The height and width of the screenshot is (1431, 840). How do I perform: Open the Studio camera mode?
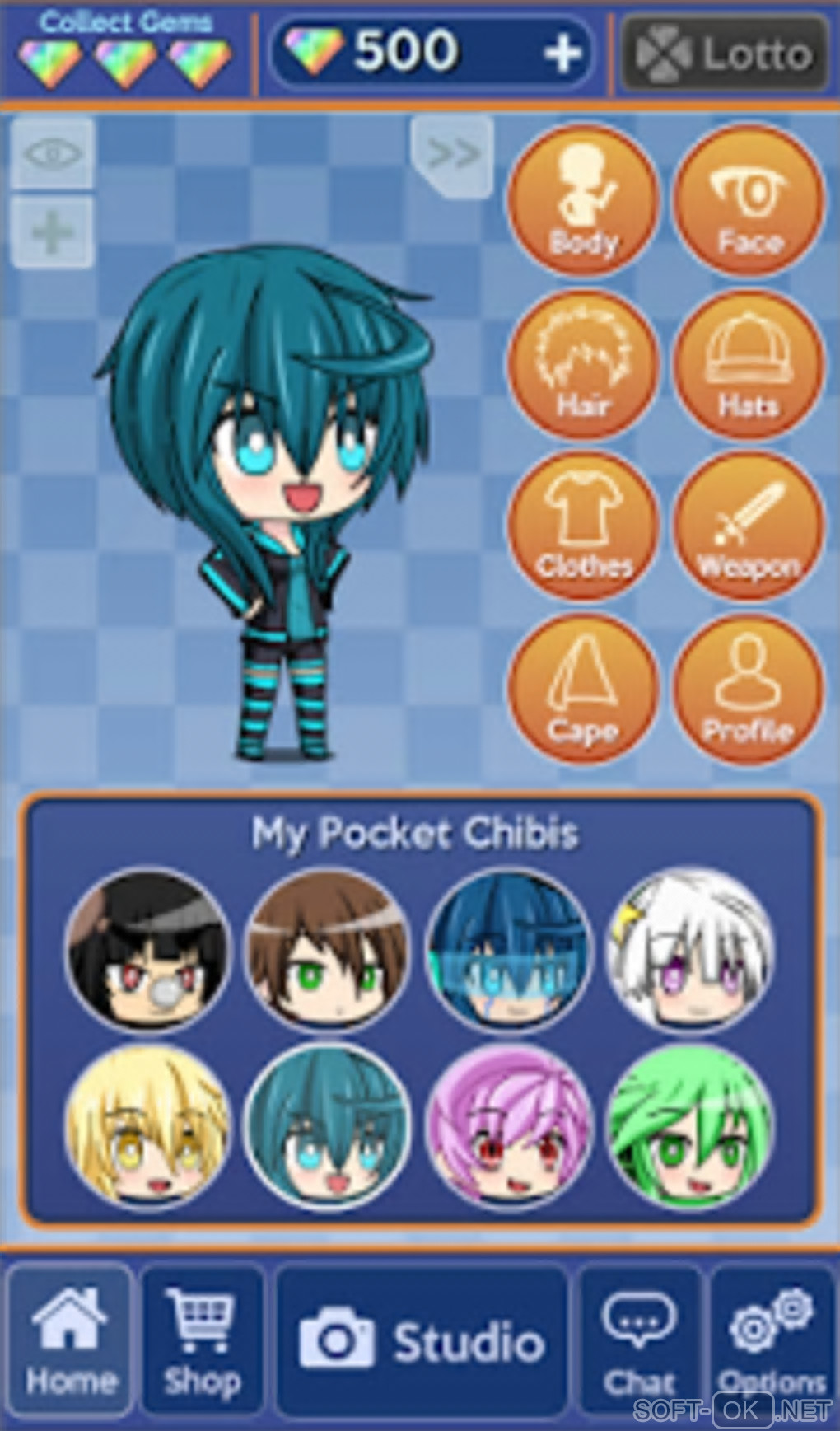point(422,1341)
